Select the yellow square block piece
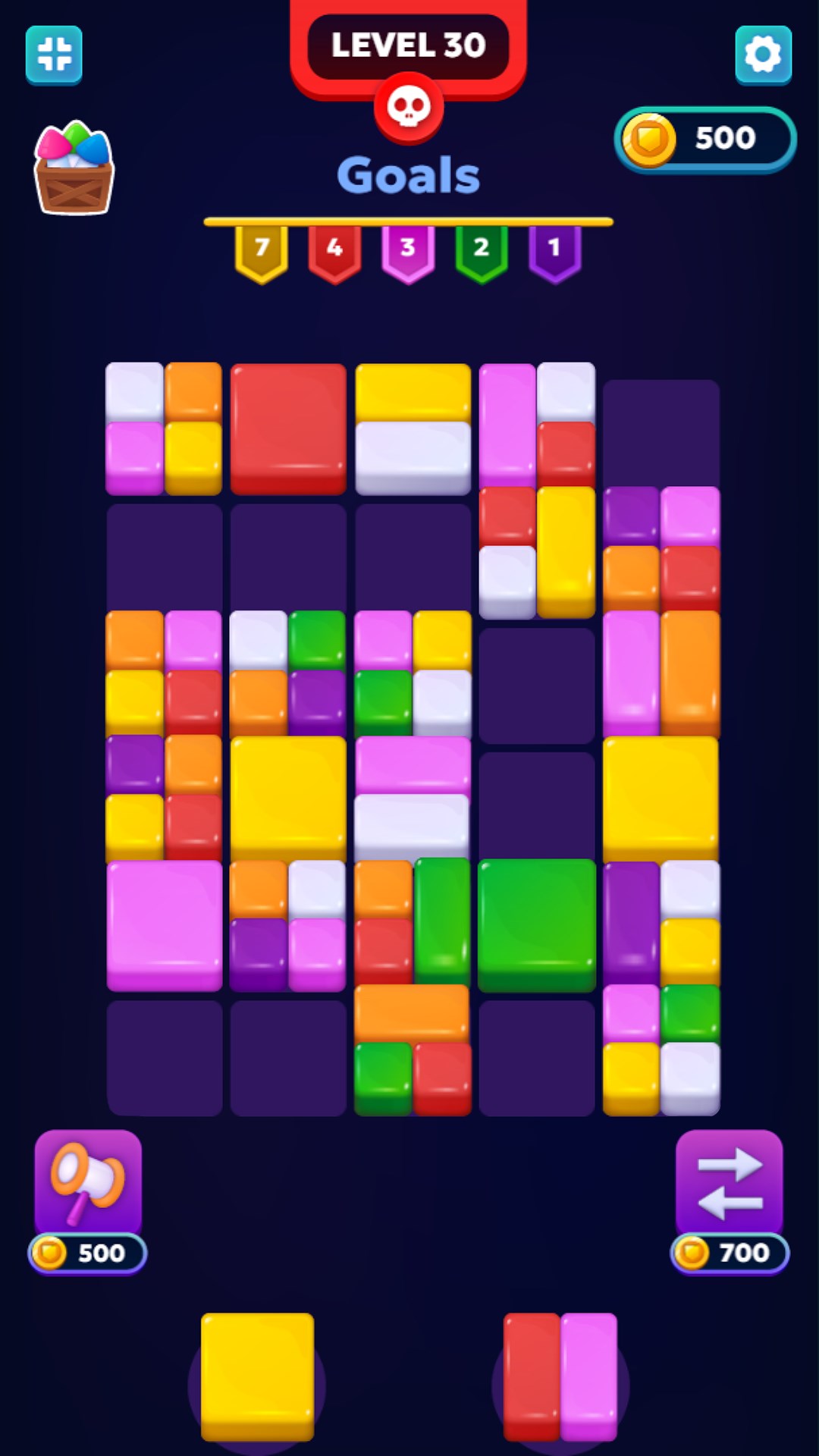 click(x=257, y=1376)
